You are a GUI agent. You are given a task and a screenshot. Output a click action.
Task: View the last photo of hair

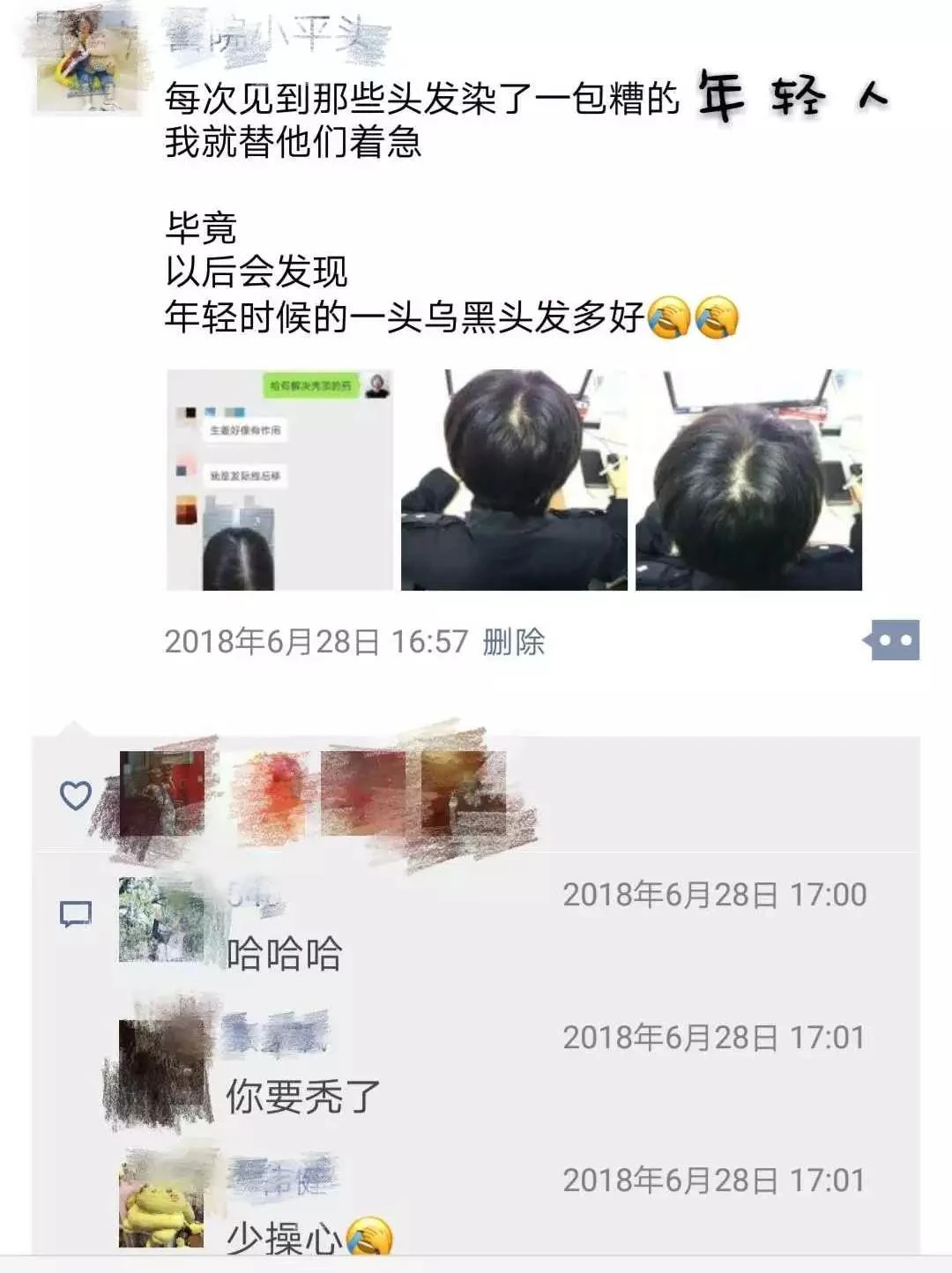(748, 480)
